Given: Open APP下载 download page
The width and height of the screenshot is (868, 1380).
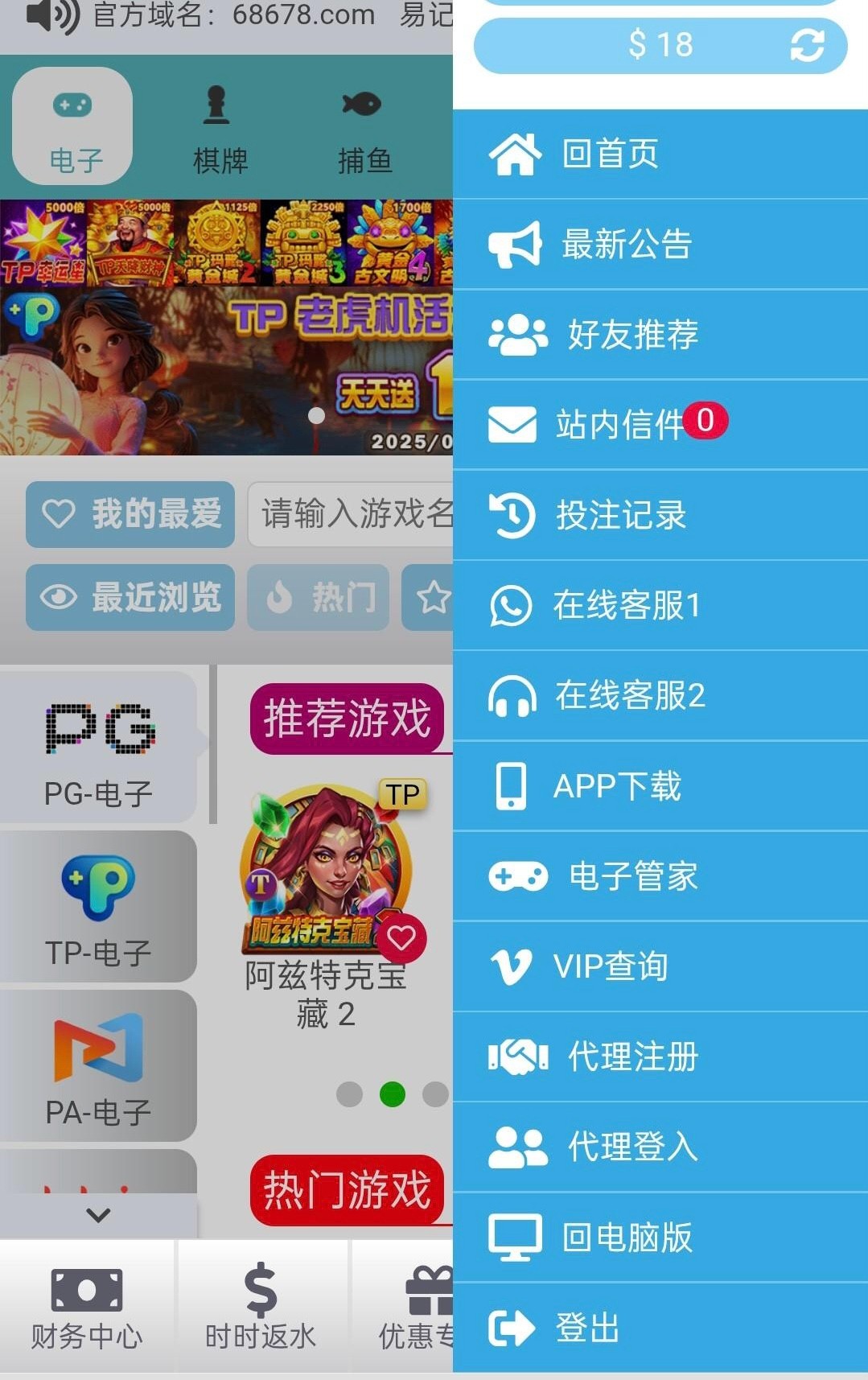Looking at the screenshot, I should point(616,786).
